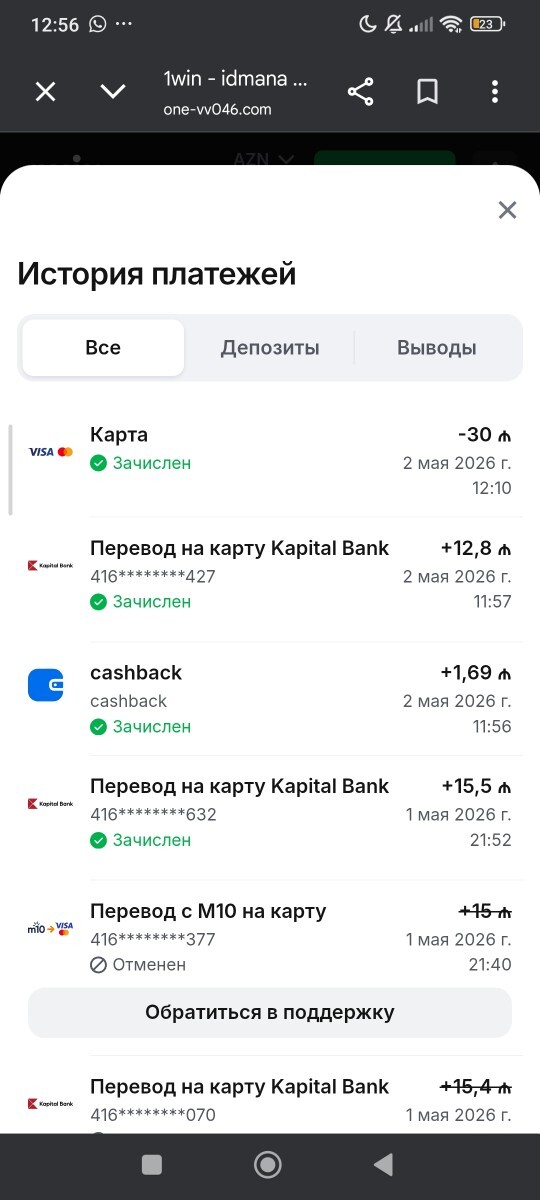Switch to the Выводы tab

click(x=436, y=348)
